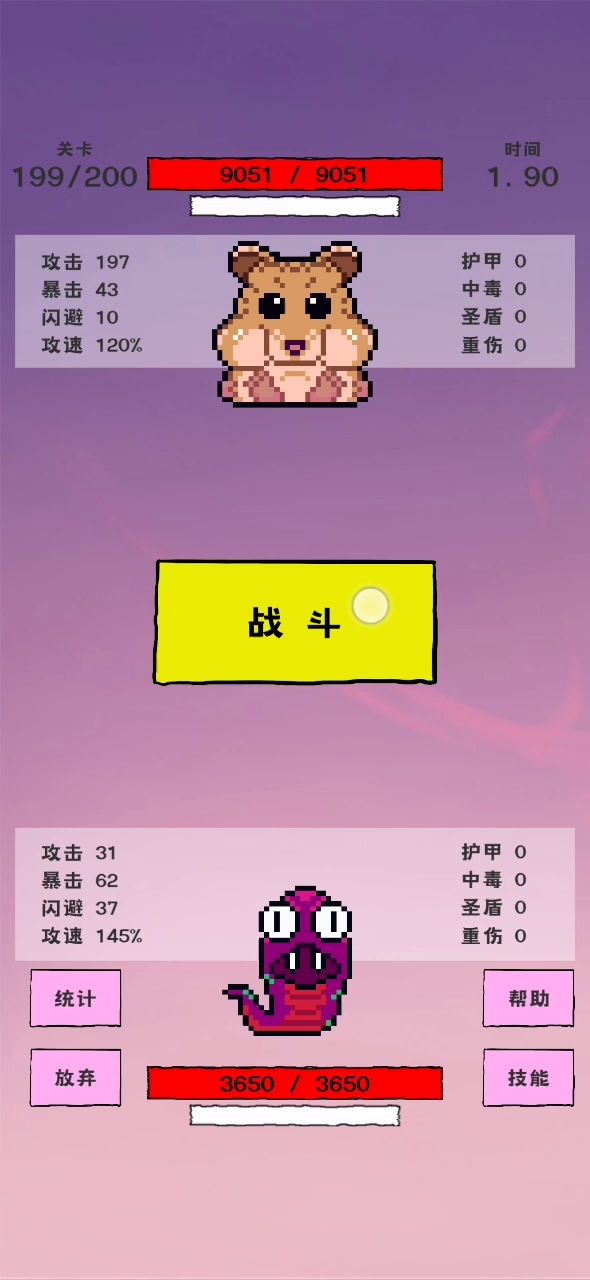The height and width of the screenshot is (1280, 590).
Task: Start the battle with the yellow 战斗 button
Action: (x=295, y=622)
